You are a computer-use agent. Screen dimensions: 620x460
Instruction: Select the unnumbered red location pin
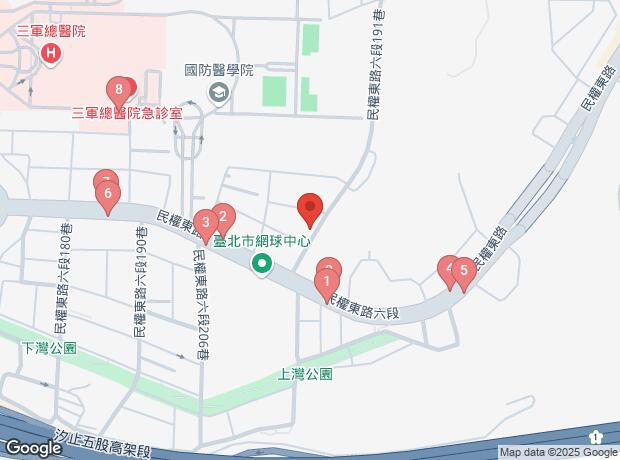tap(310, 209)
